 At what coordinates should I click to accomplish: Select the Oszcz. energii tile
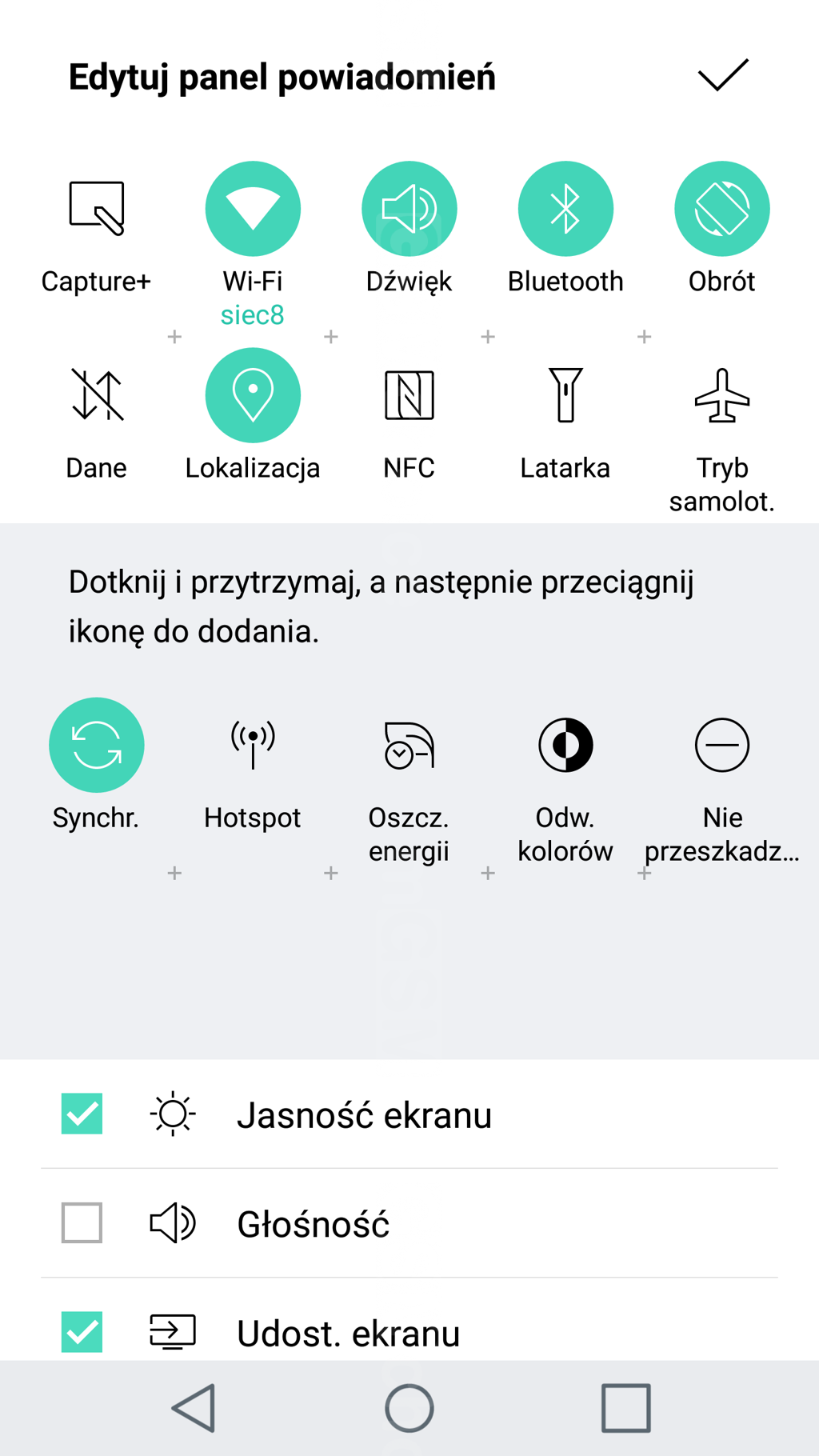pos(409,745)
